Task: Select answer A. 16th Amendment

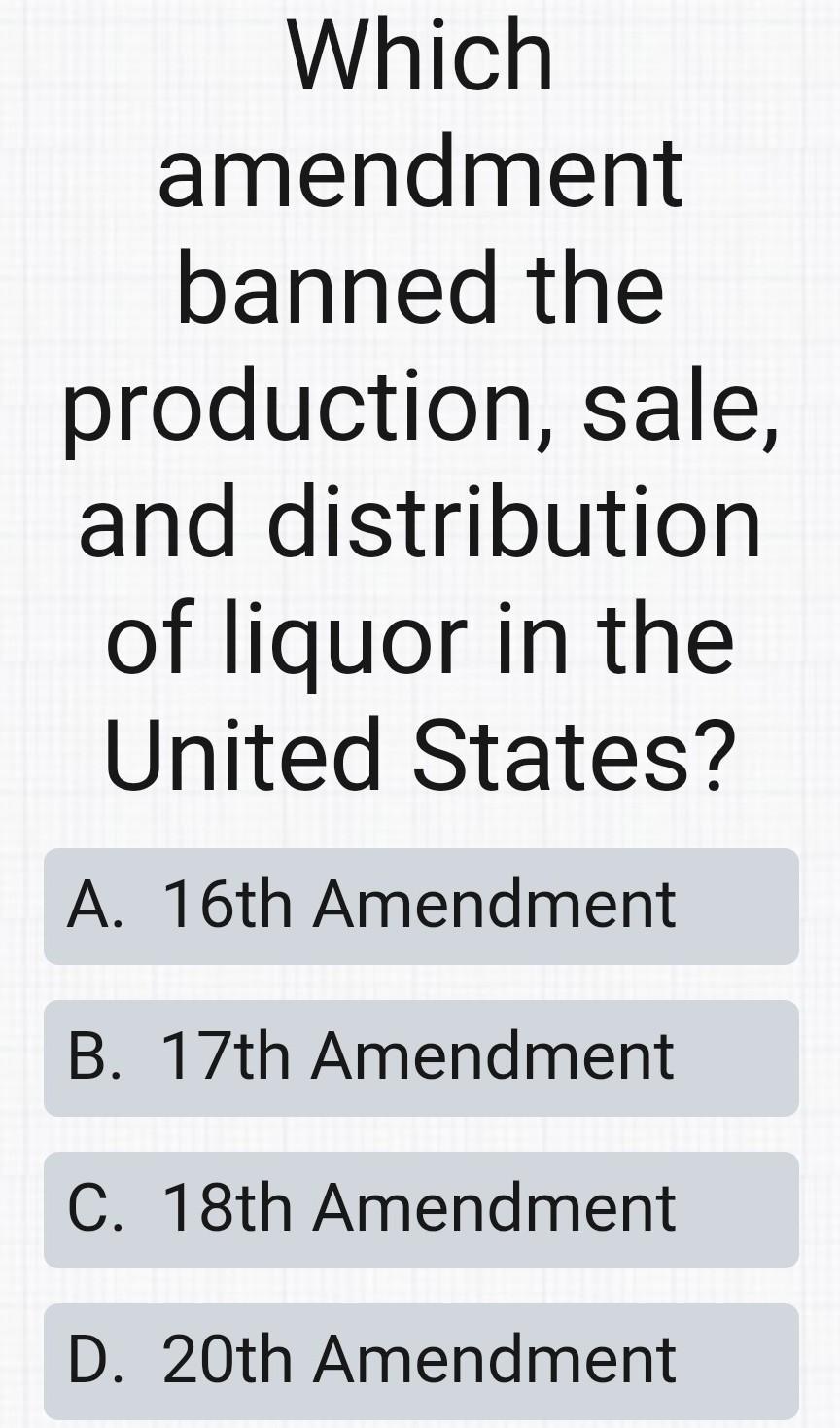Action: coord(420,906)
